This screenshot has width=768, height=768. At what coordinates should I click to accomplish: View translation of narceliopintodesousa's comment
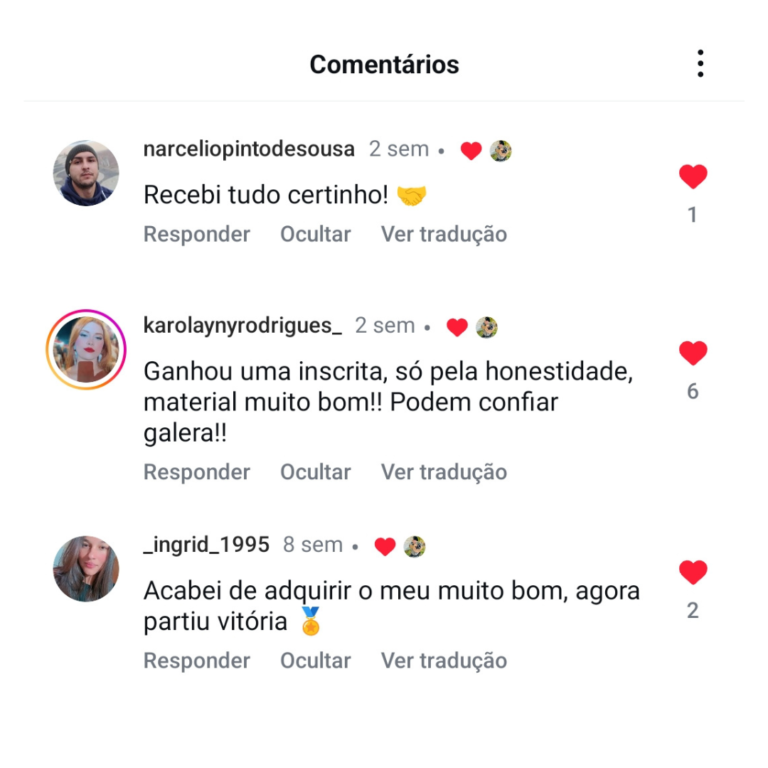tap(443, 234)
